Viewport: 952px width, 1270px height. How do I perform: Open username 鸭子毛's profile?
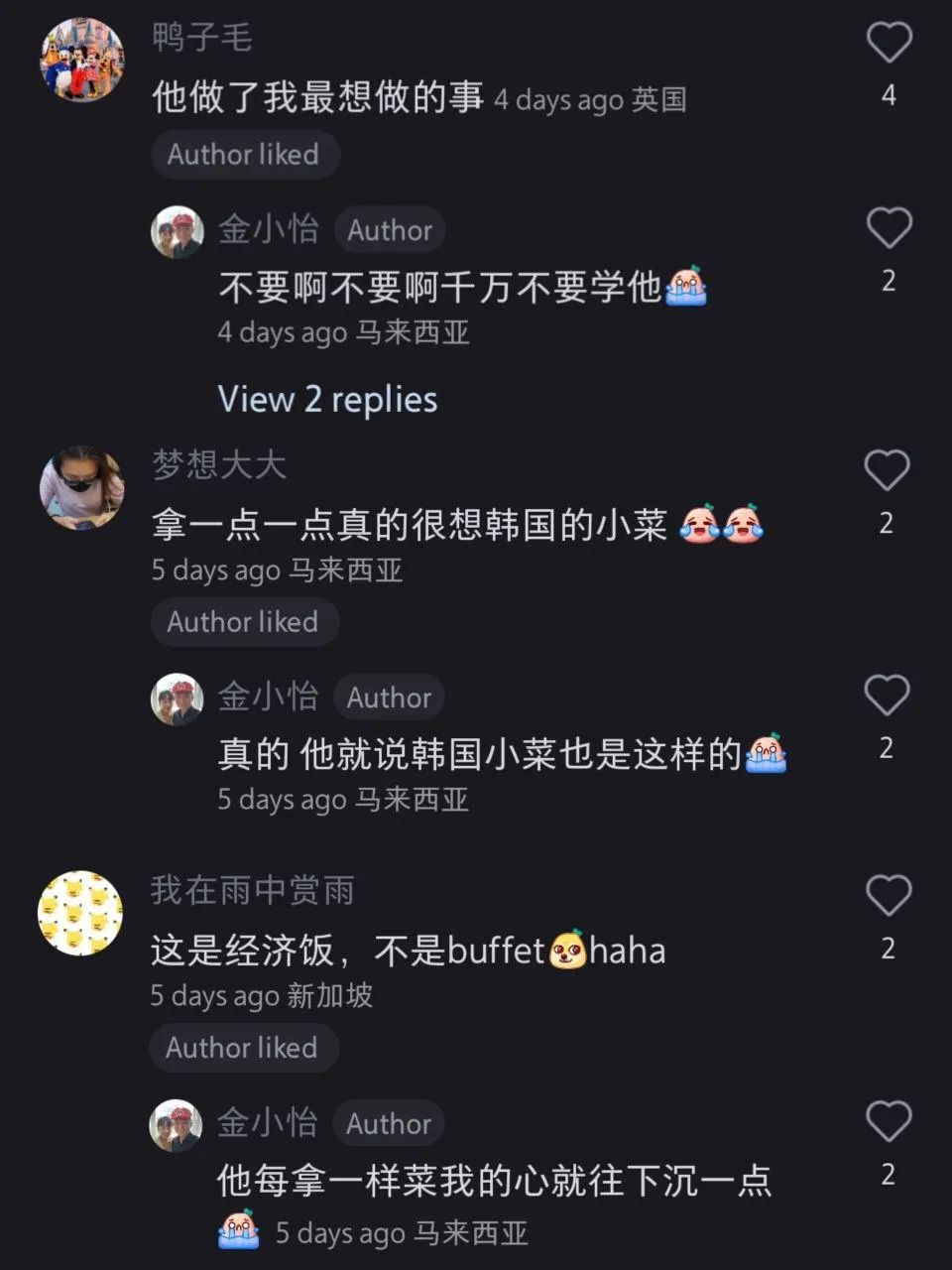[202, 38]
